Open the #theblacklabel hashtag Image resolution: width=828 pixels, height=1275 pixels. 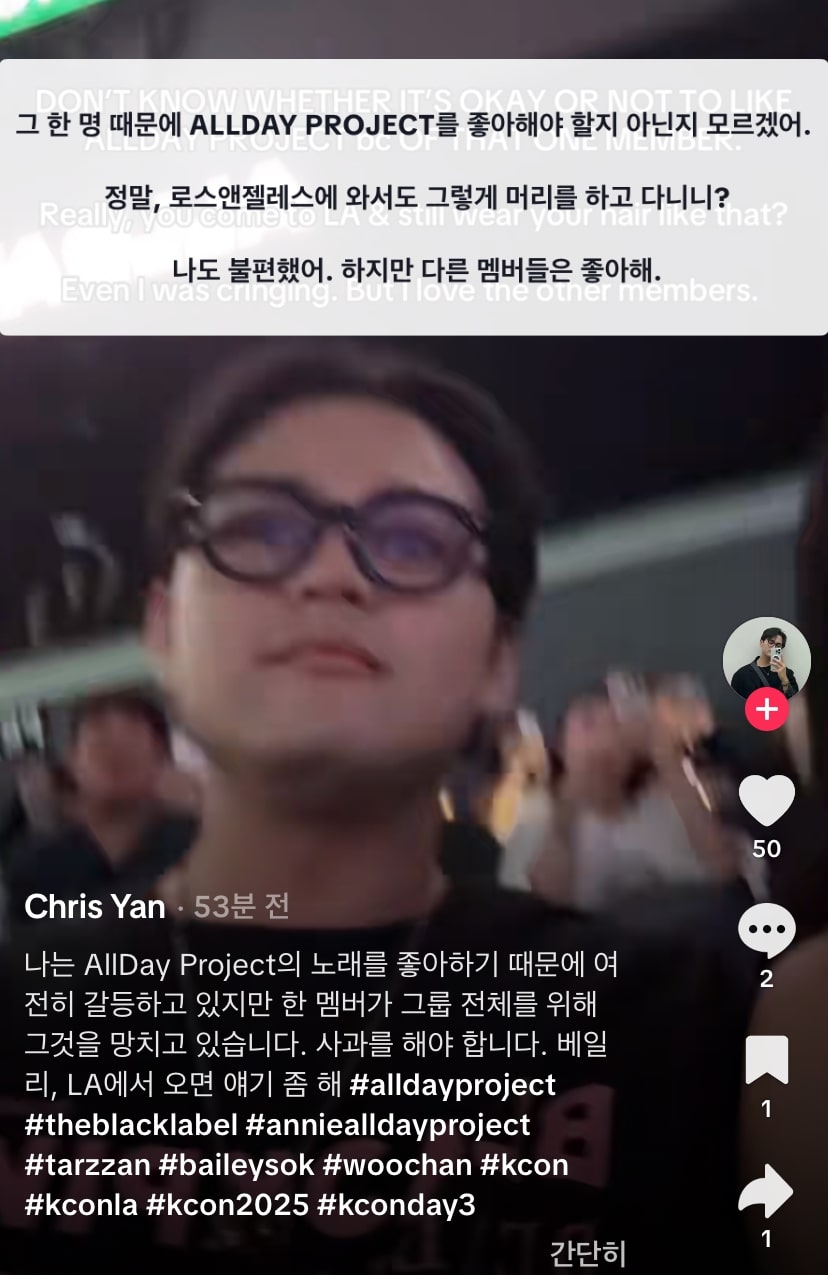[x=131, y=1125]
